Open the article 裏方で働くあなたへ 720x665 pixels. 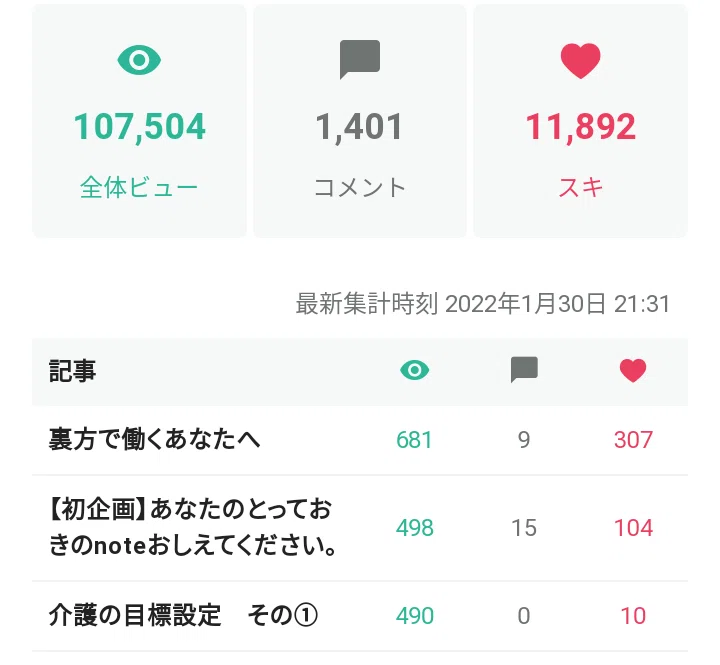pos(154,440)
